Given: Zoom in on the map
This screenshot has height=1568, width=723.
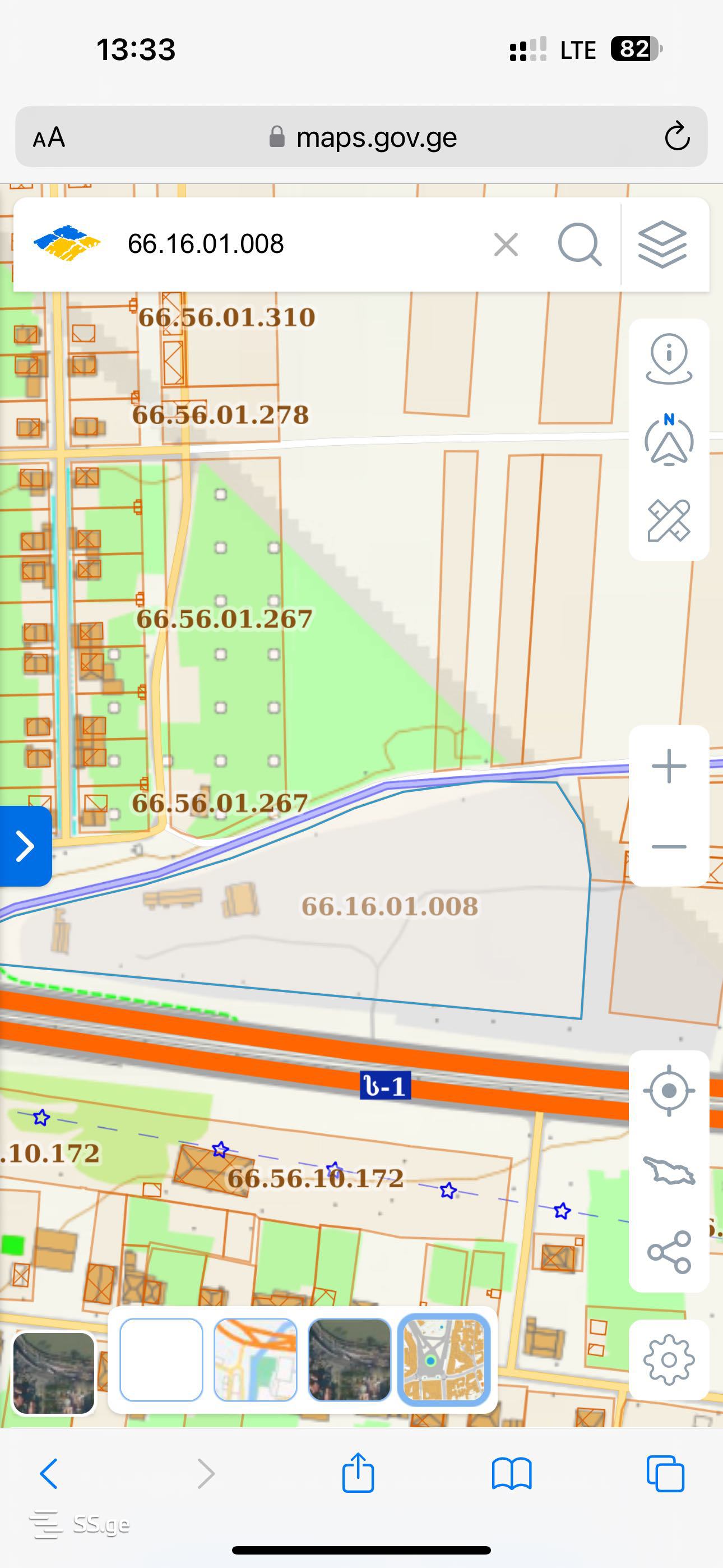Looking at the screenshot, I should tap(668, 765).
